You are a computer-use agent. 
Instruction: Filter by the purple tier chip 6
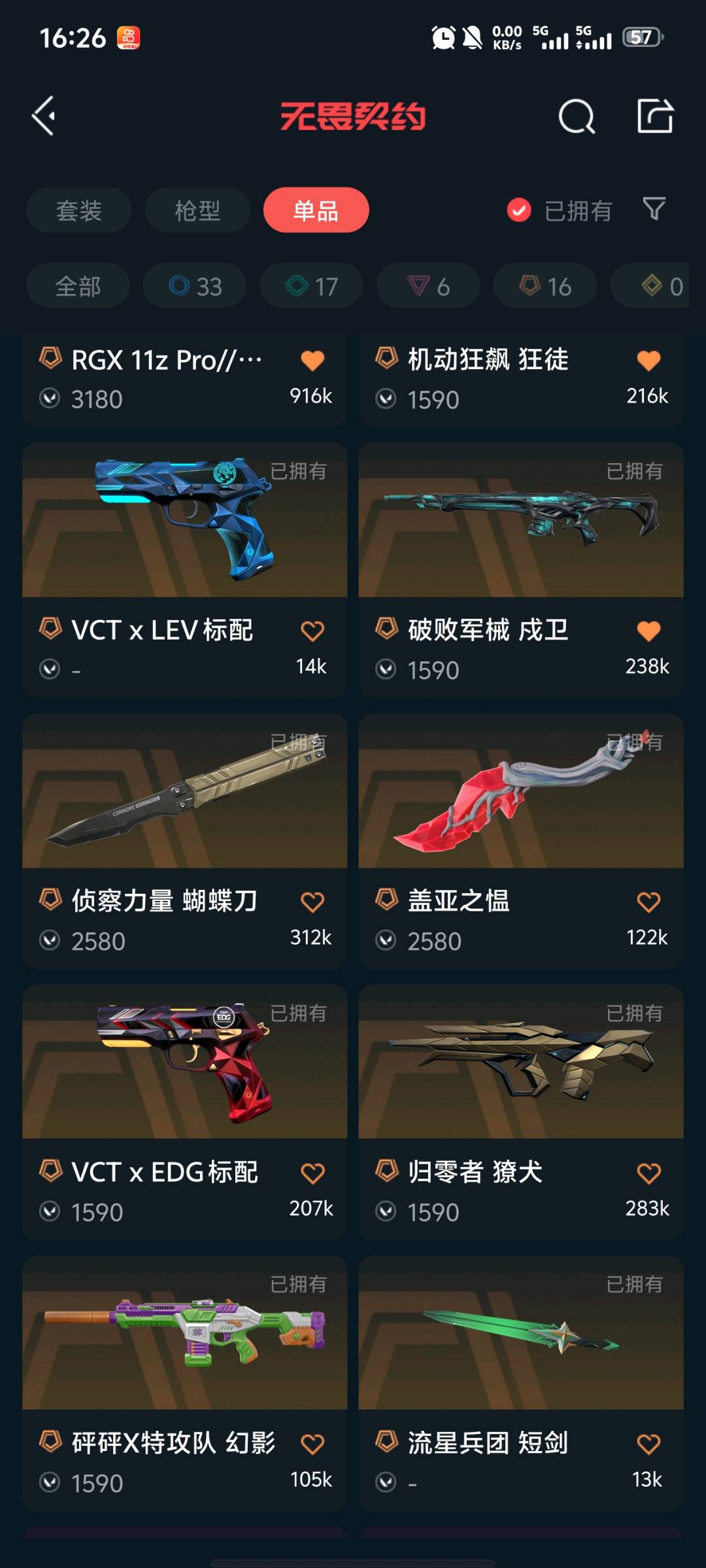pyautogui.click(x=428, y=286)
